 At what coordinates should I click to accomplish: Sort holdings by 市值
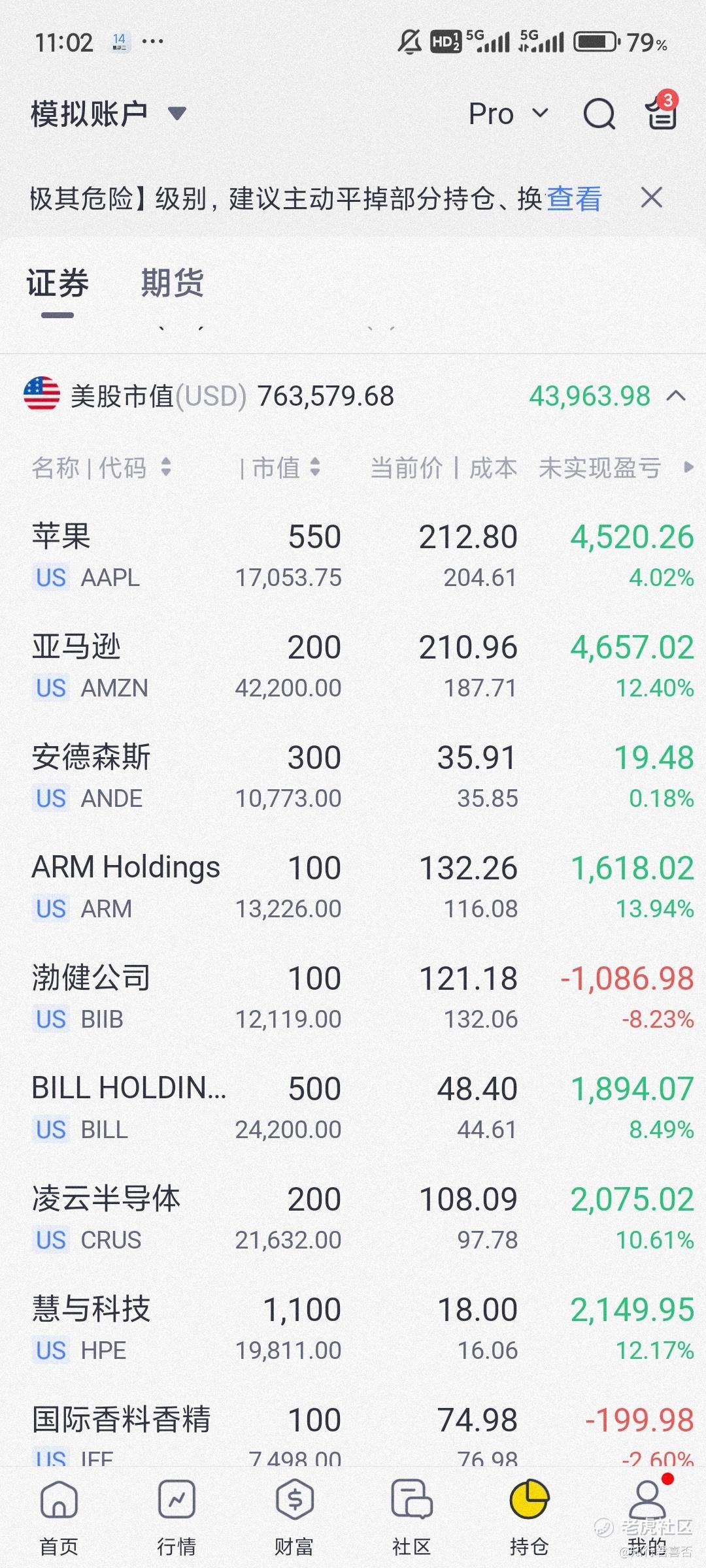pyautogui.click(x=280, y=468)
